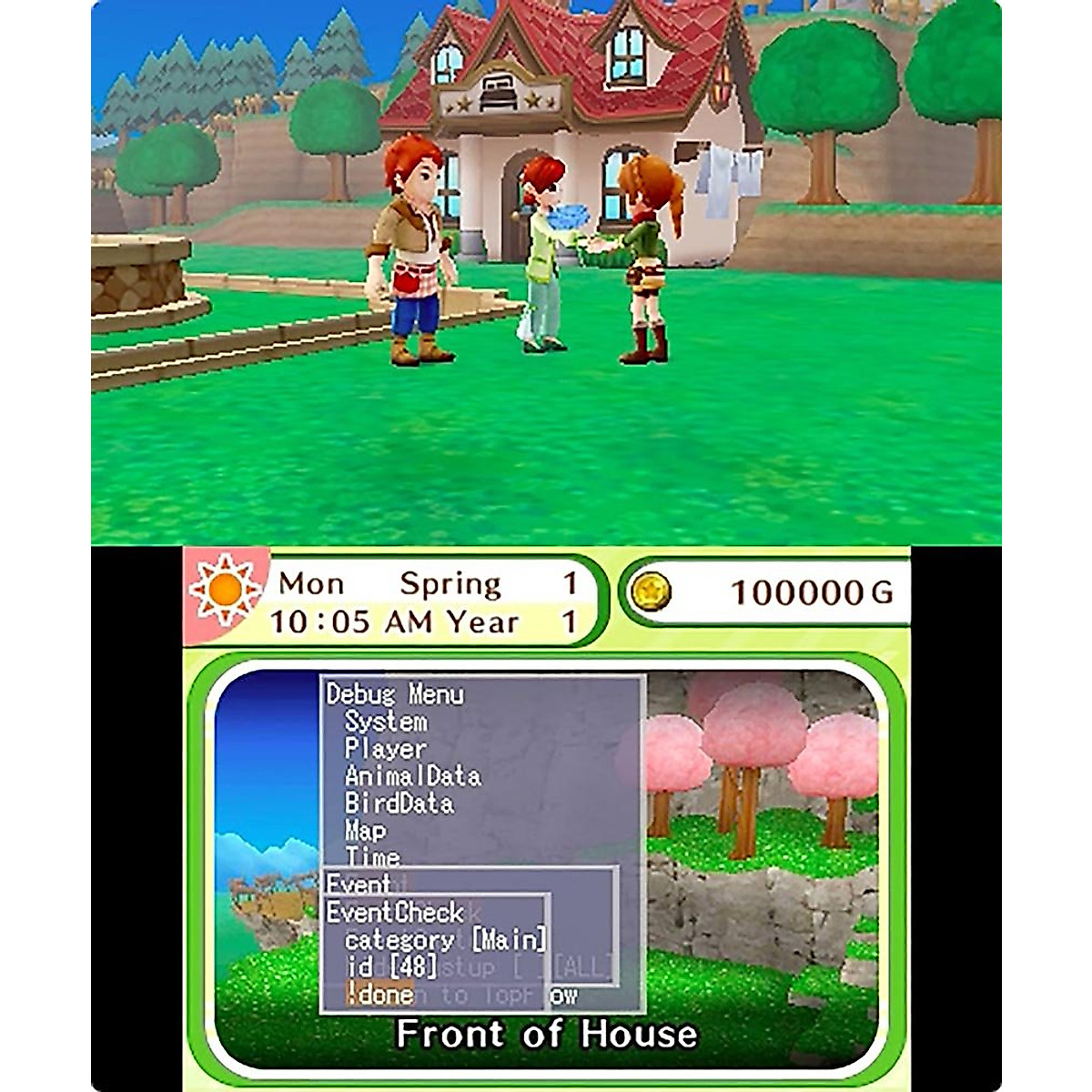The image size is (1092, 1092).
Task: Select the id [48] entry
Action: [391, 966]
